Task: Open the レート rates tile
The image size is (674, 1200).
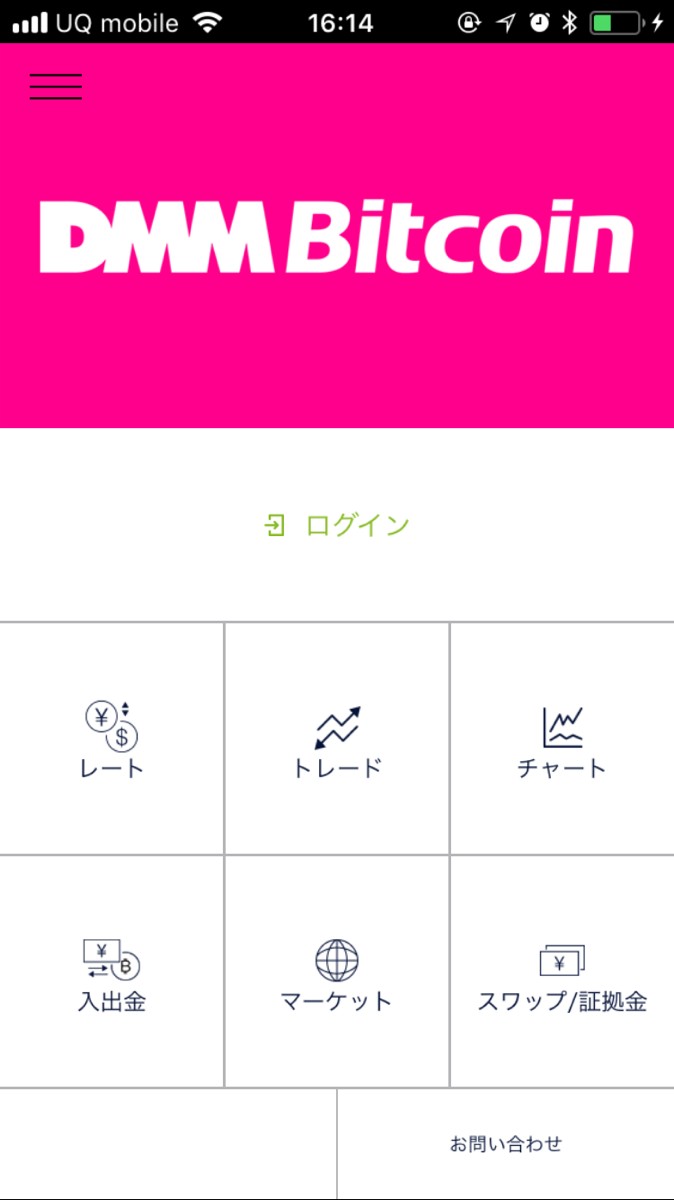Action: [x=112, y=740]
